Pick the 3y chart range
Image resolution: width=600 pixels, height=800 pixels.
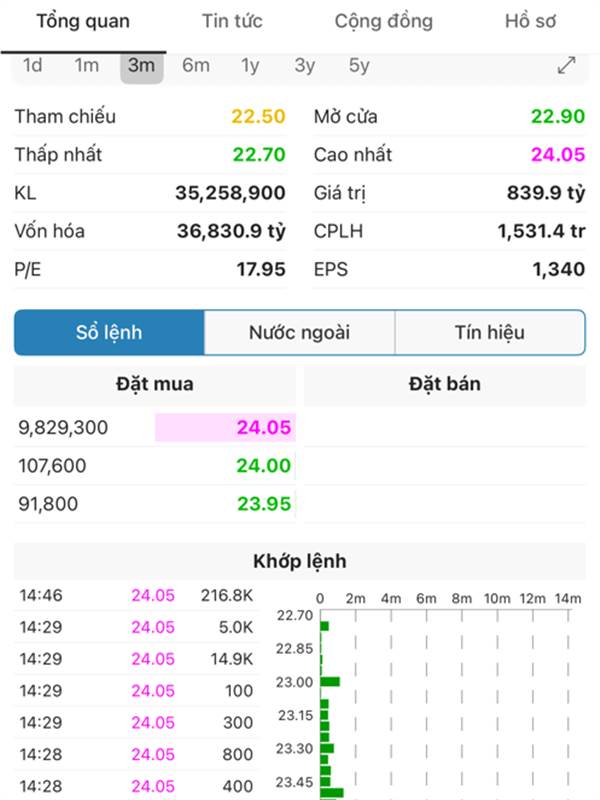(x=304, y=66)
